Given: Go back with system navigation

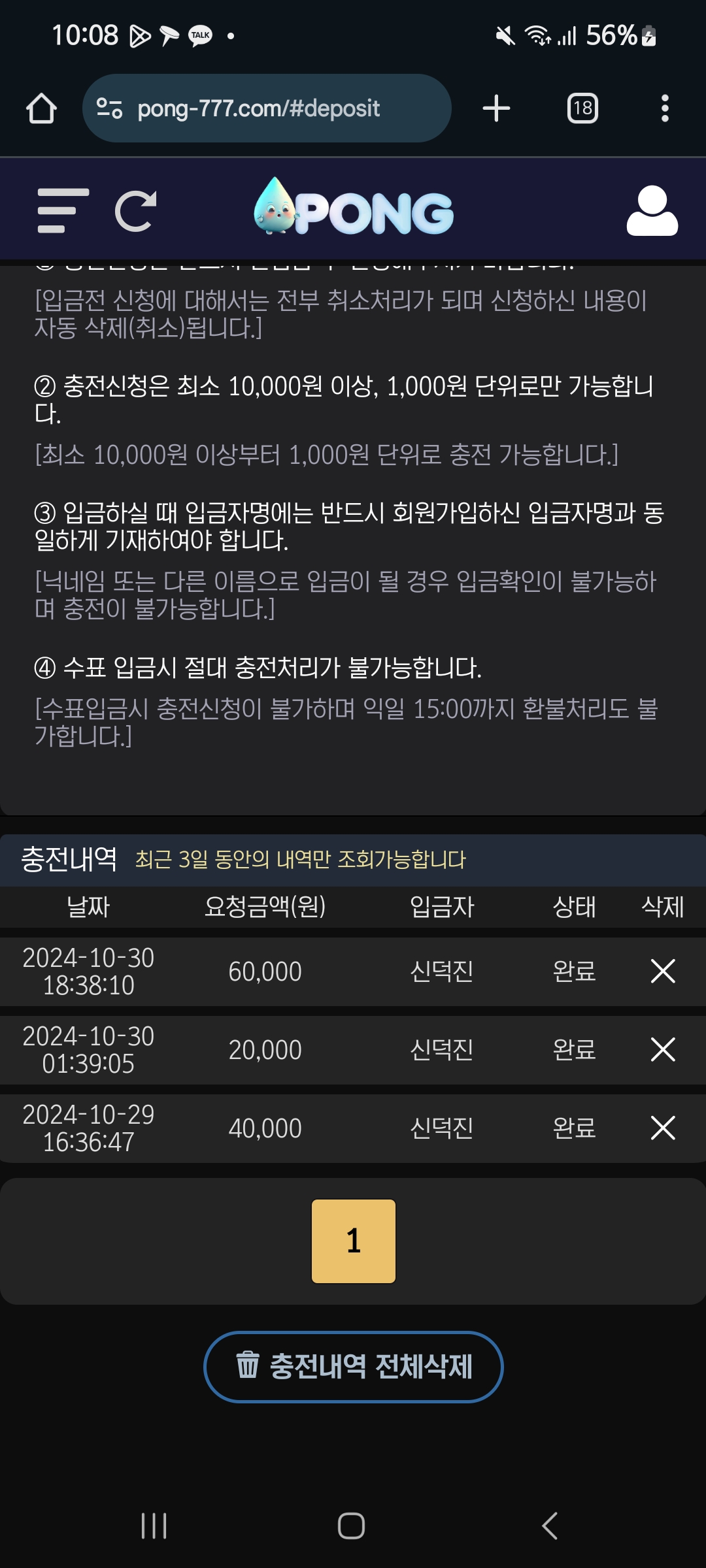Looking at the screenshot, I should tap(550, 1526).
